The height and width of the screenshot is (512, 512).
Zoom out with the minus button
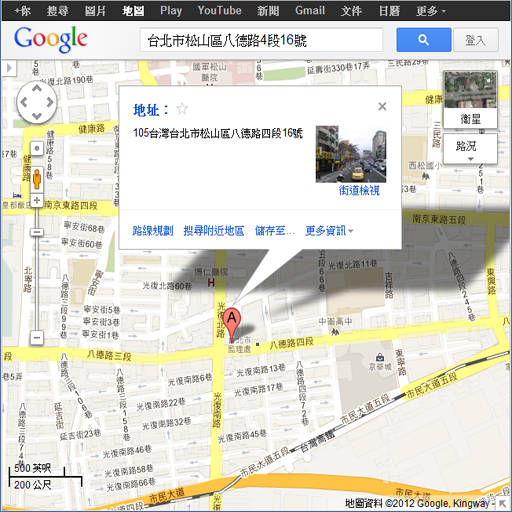point(37,338)
